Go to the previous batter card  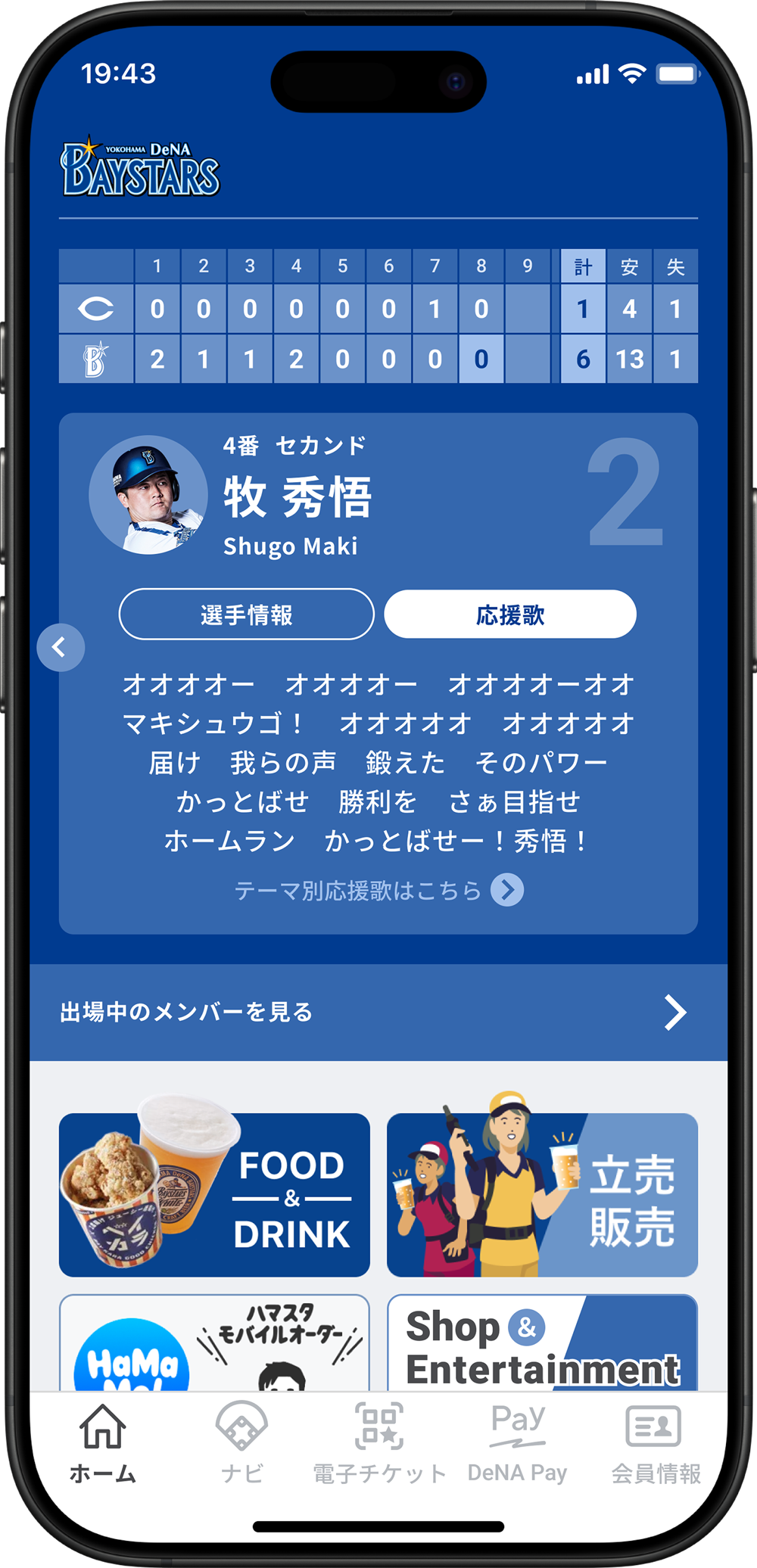tap(61, 647)
